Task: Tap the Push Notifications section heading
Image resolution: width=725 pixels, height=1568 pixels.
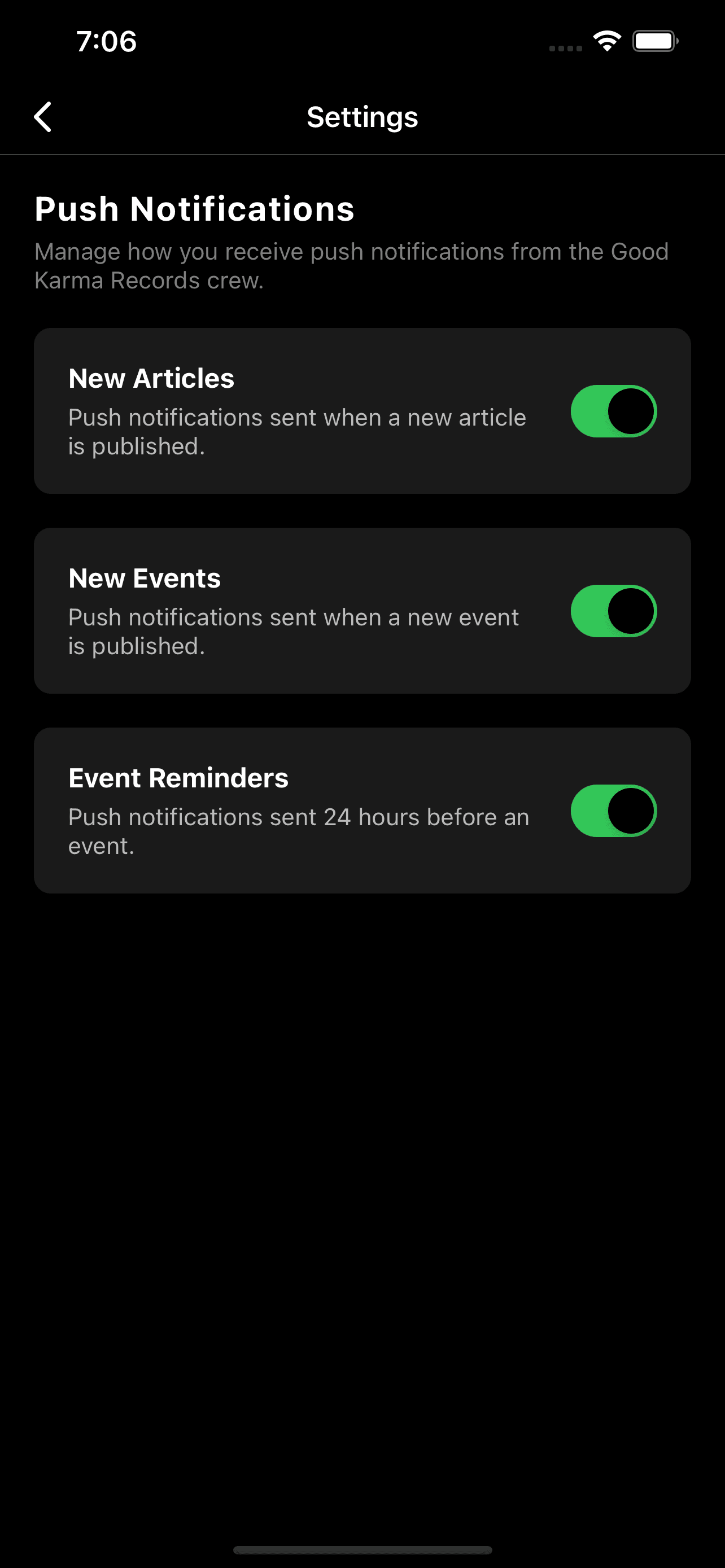Action: (x=194, y=209)
